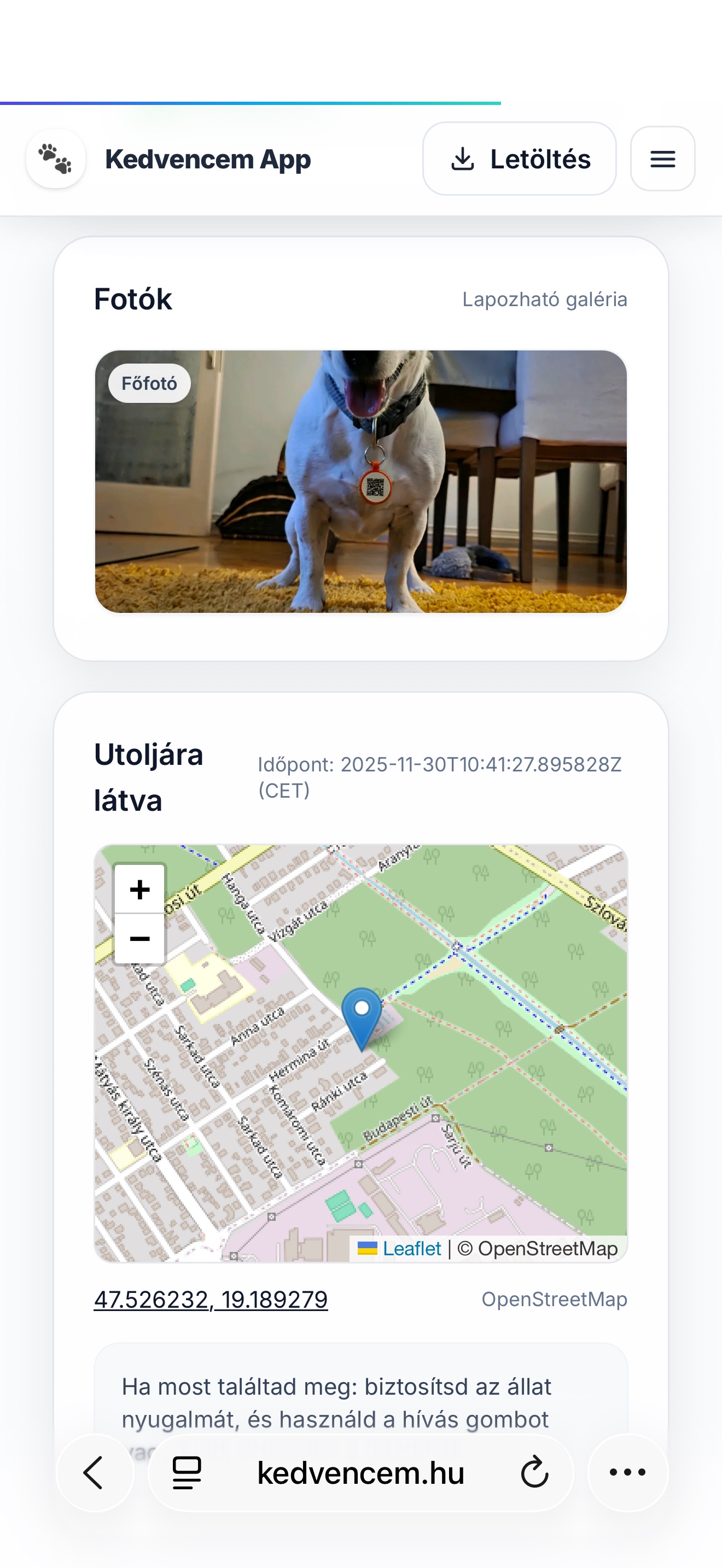This screenshot has height=1568, width=722.
Task: Open the browser's more options menu
Action: click(x=627, y=1473)
